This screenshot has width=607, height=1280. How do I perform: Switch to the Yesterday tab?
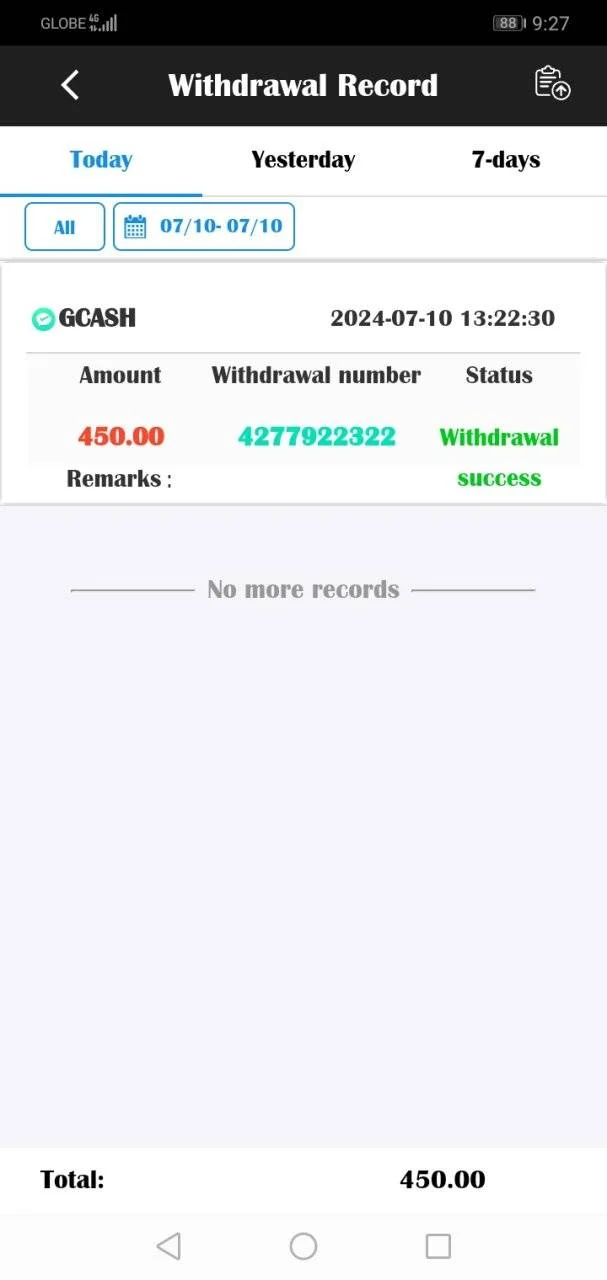tap(303, 160)
